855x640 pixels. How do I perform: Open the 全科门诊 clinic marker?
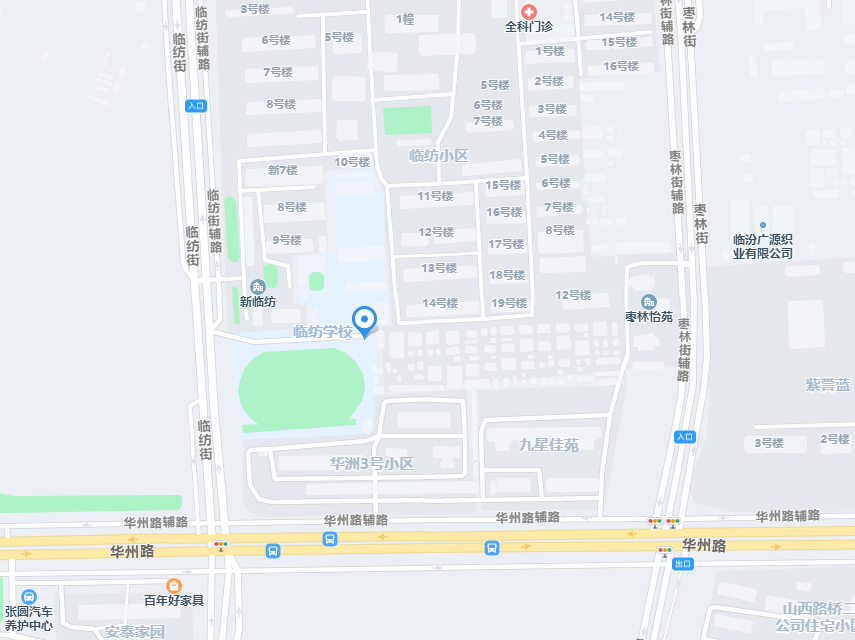[528, 10]
